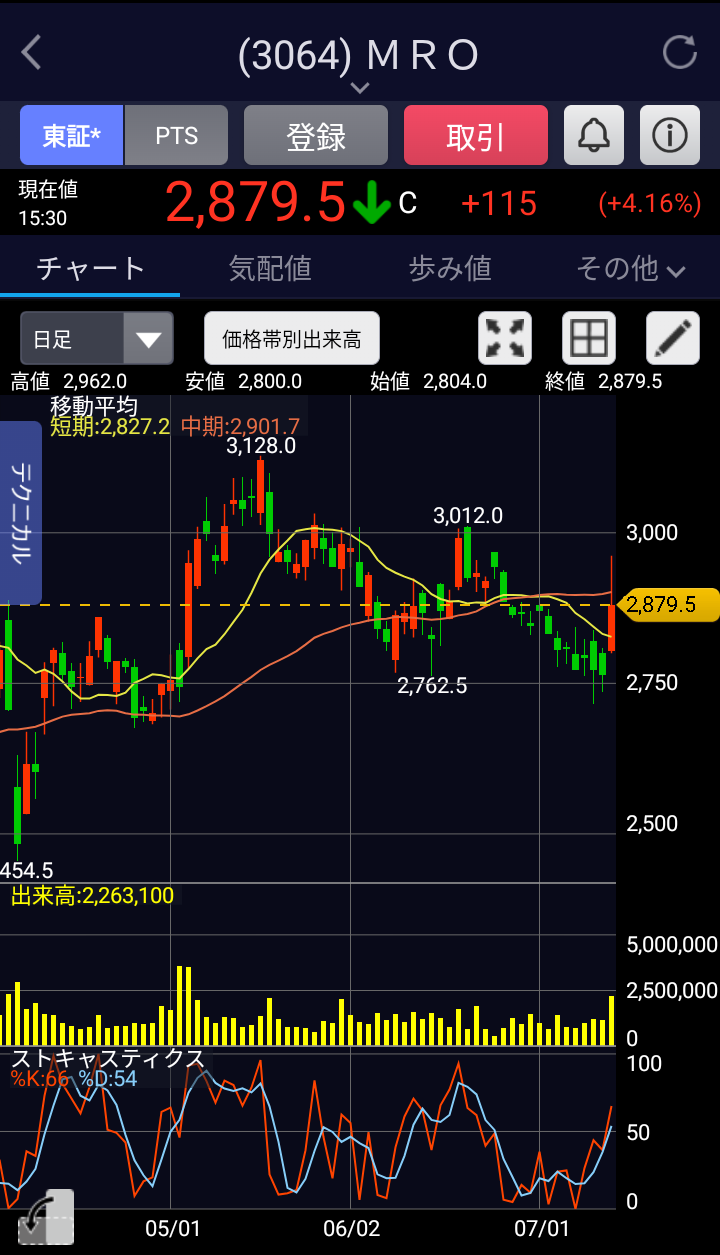Open the price alert bell

(x=594, y=135)
